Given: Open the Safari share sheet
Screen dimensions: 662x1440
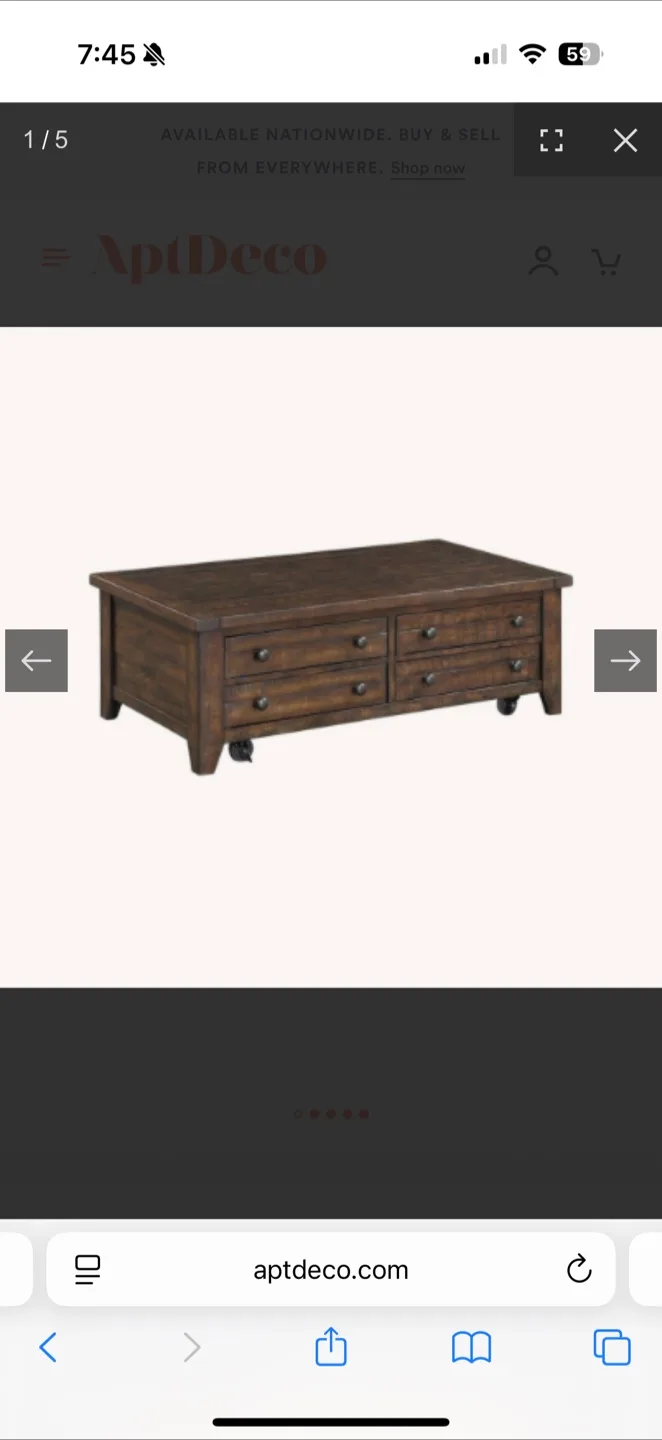Looking at the screenshot, I should [x=331, y=1347].
